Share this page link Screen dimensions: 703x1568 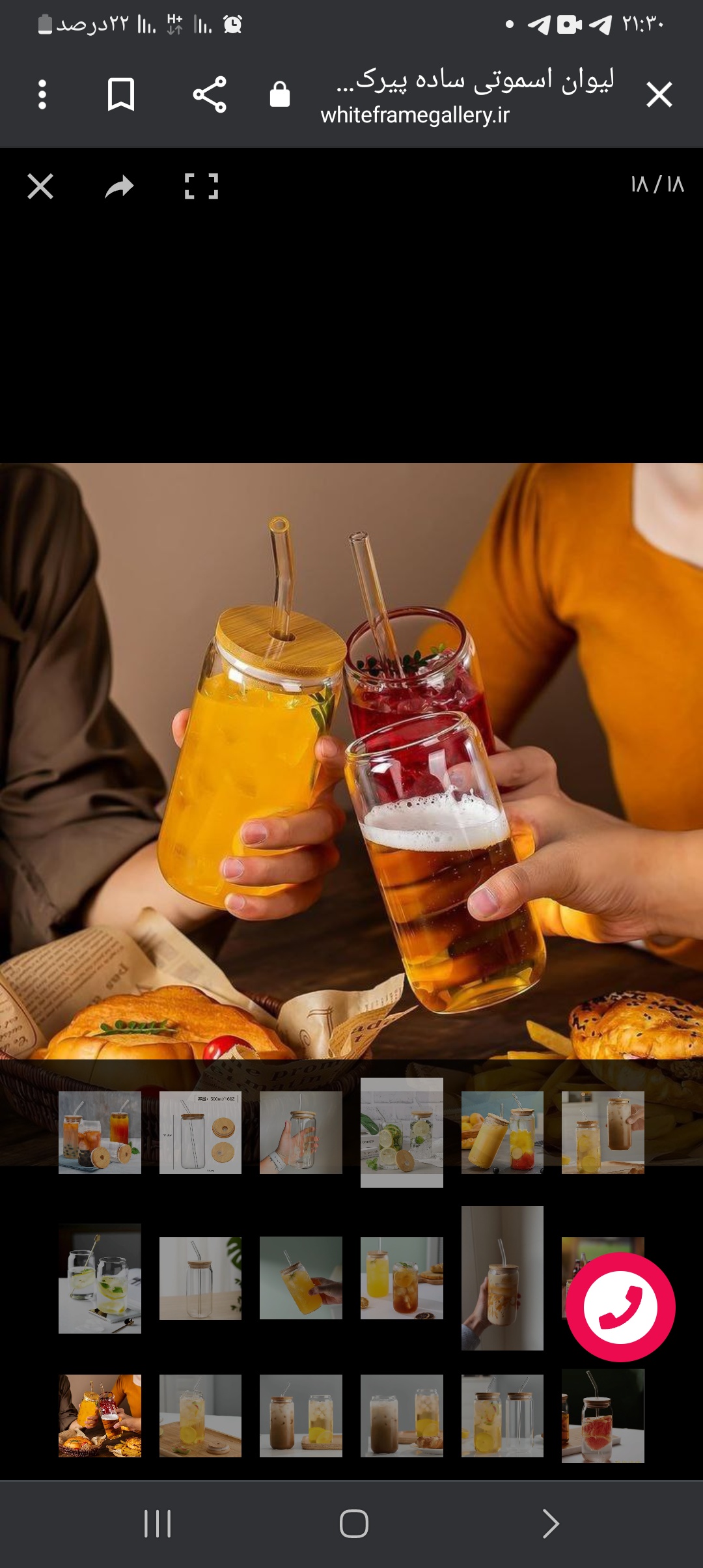click(x=210, y=95)
